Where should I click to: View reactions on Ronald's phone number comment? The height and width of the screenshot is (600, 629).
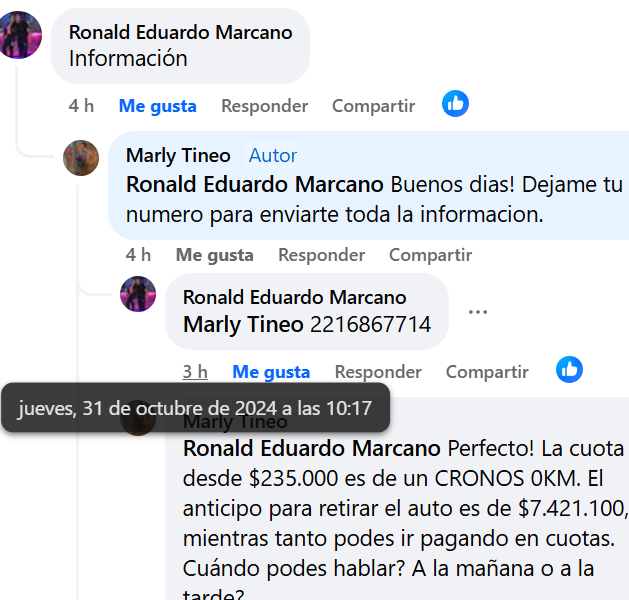pos(569,369)
